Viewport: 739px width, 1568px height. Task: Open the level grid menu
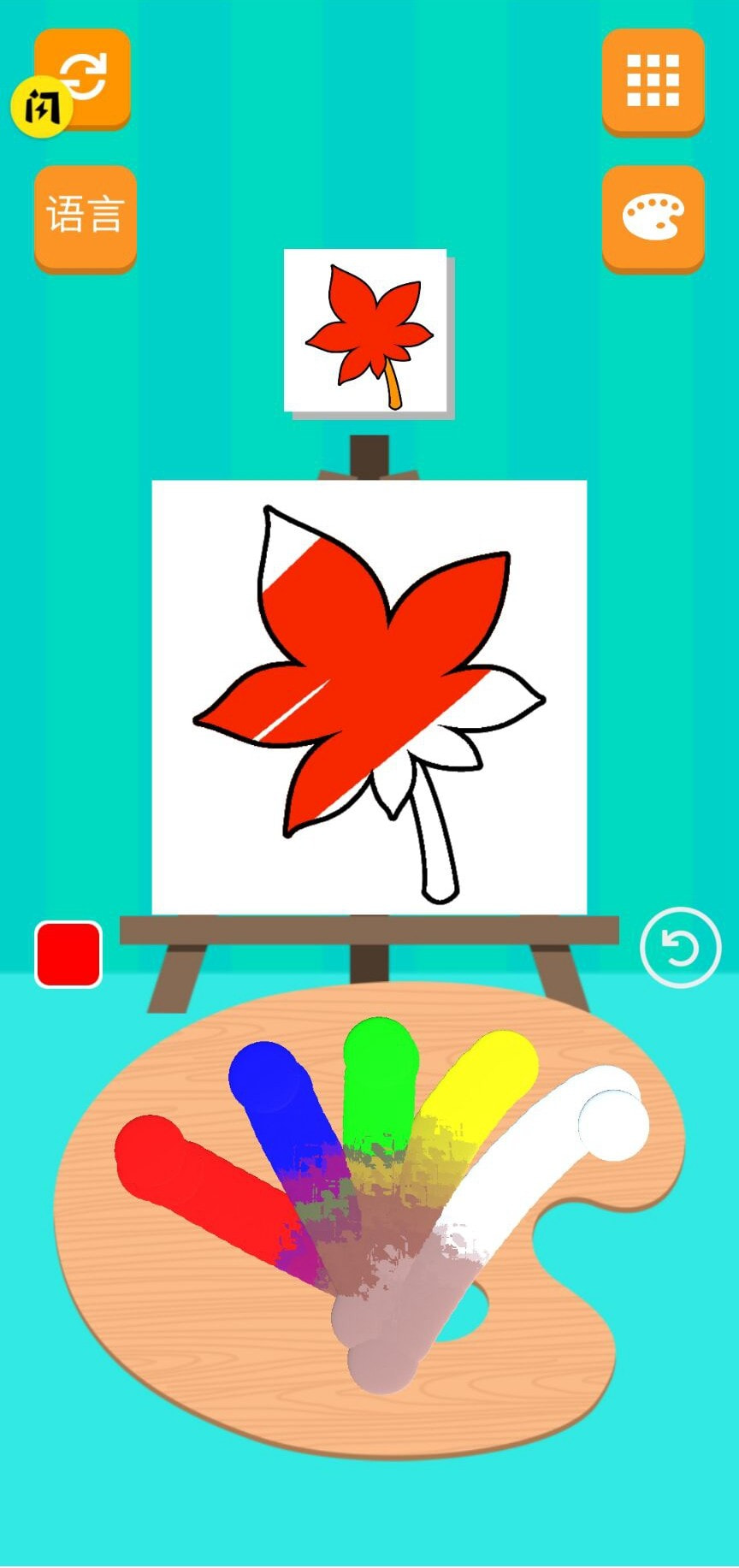tap(653, 80)
